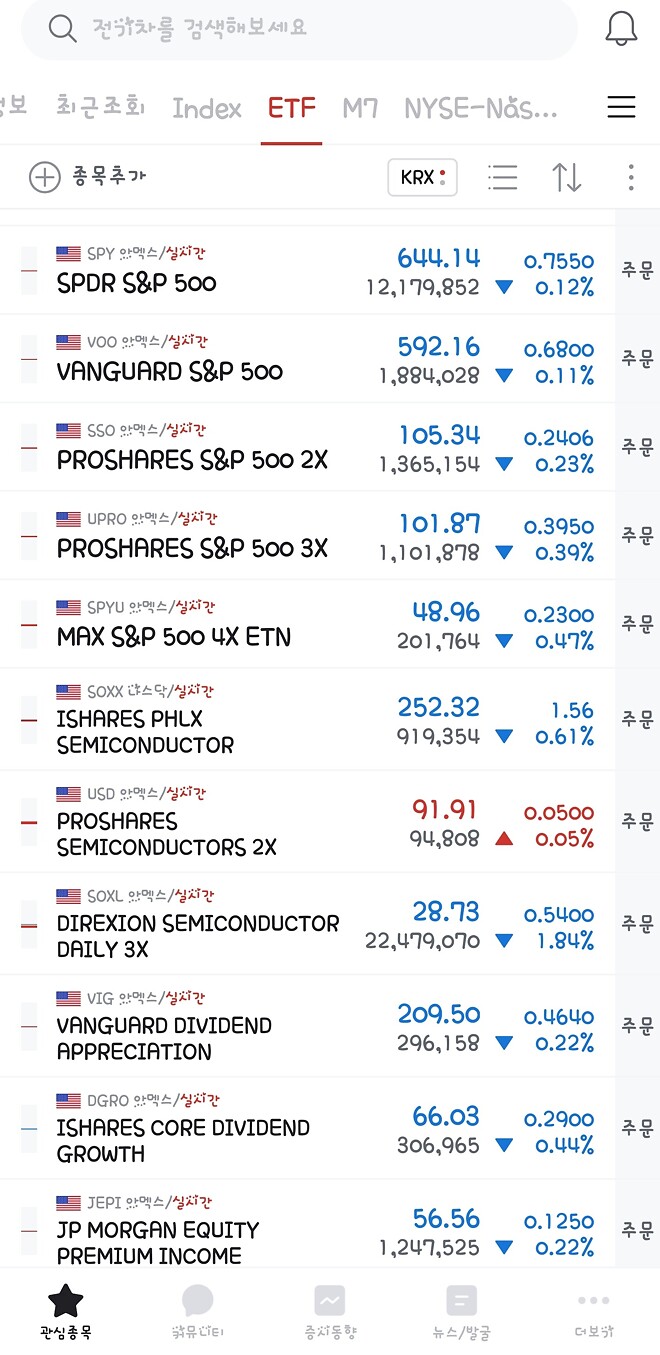660x1355 pixels.
Task: Open the VANGUARD DIVIDEND APPRECIATION row
Action: click(x=200, y=1026)
